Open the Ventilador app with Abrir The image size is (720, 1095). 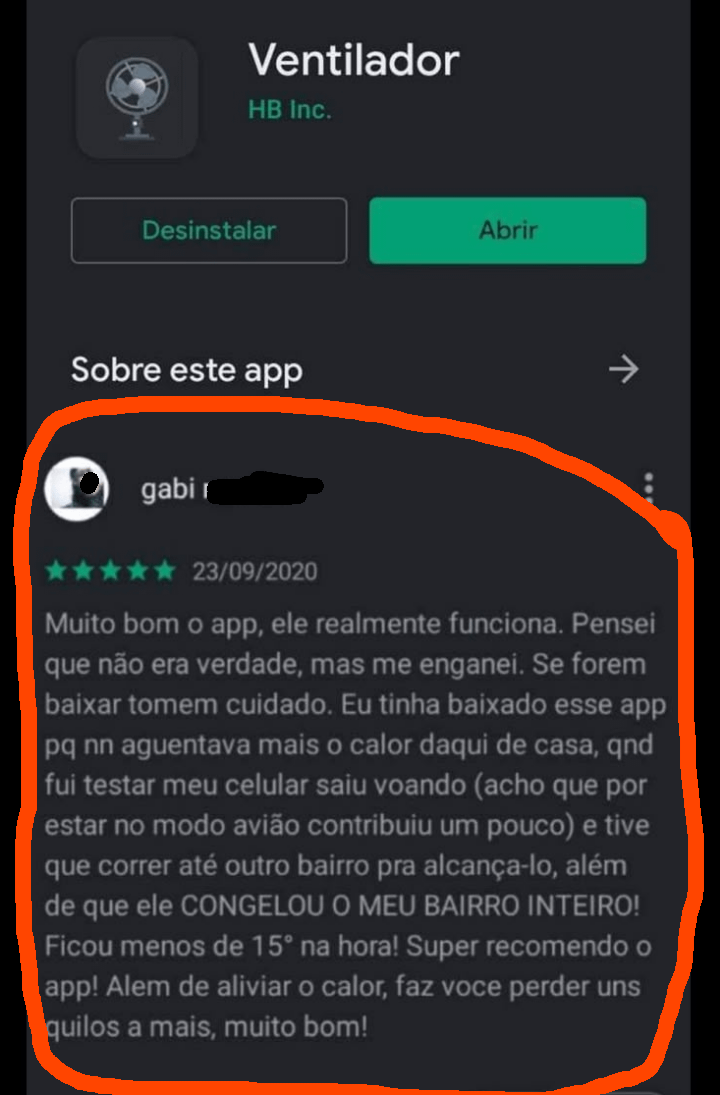(x=507, y=230)
